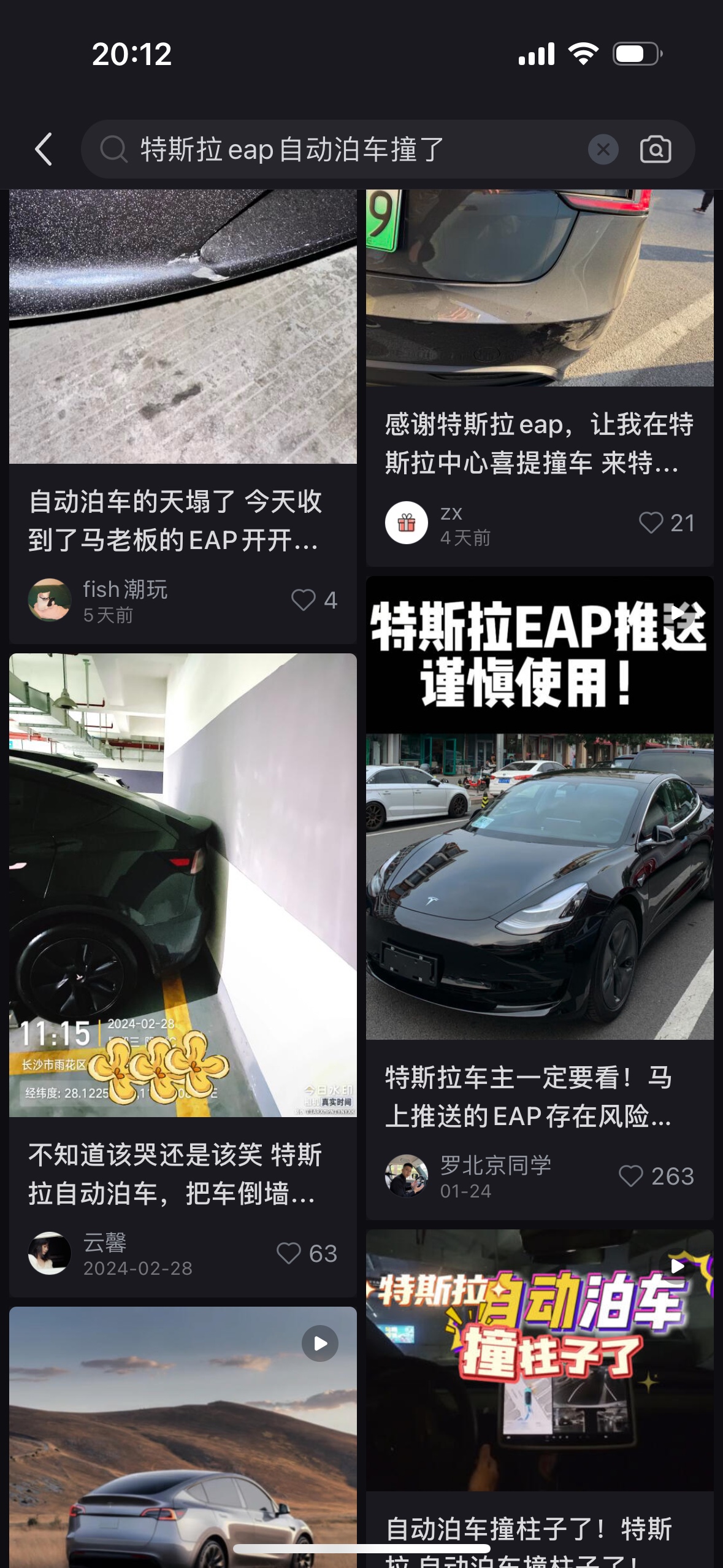
Task: Tap the search field with 特斯拉 eap自动泊车撞了
Action: [x=343, y=149]
